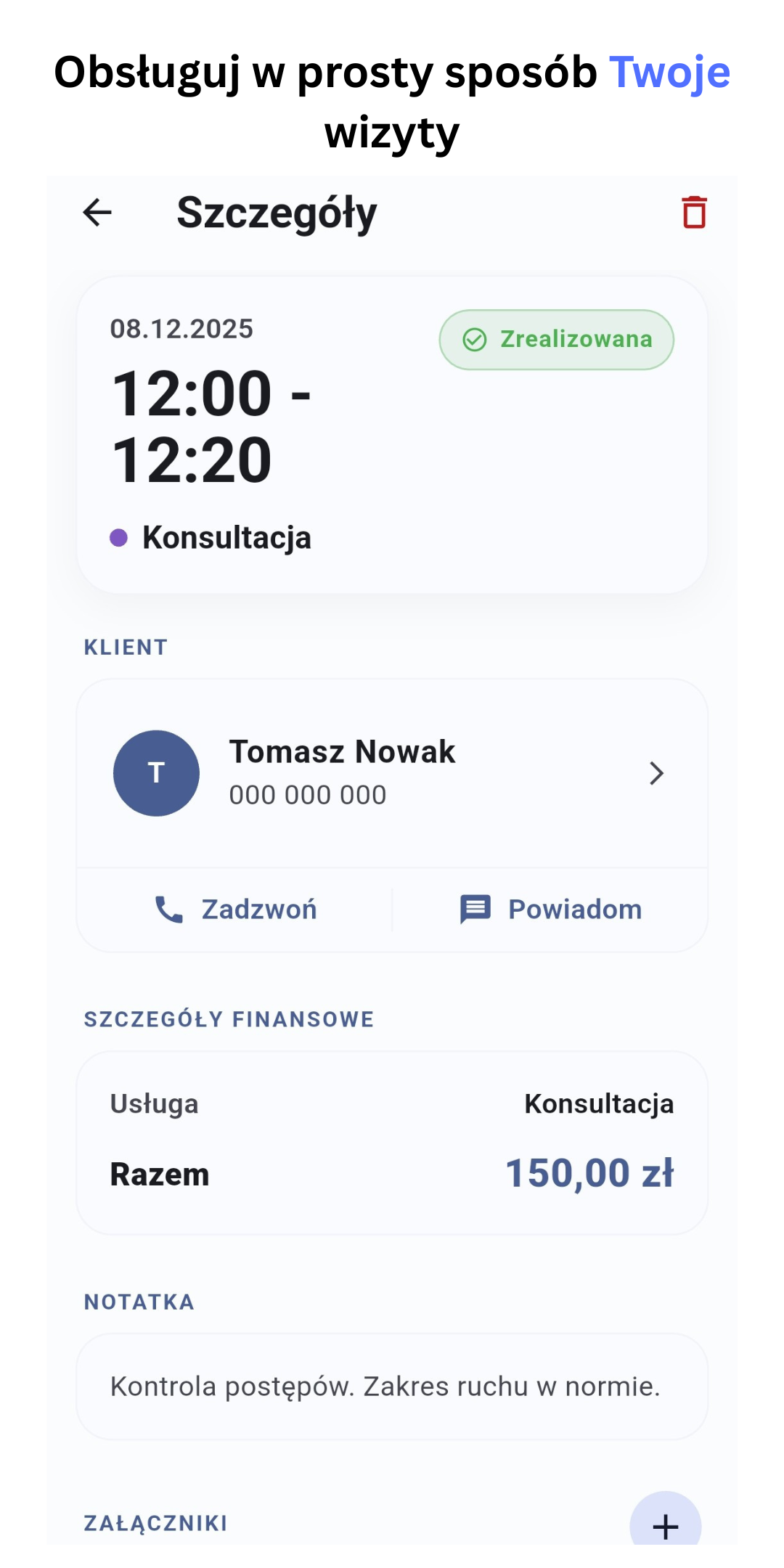Viewport: 784px width, 1568px height.
Task: Tap the avatar circle with letter T
Action: point(157,772)
